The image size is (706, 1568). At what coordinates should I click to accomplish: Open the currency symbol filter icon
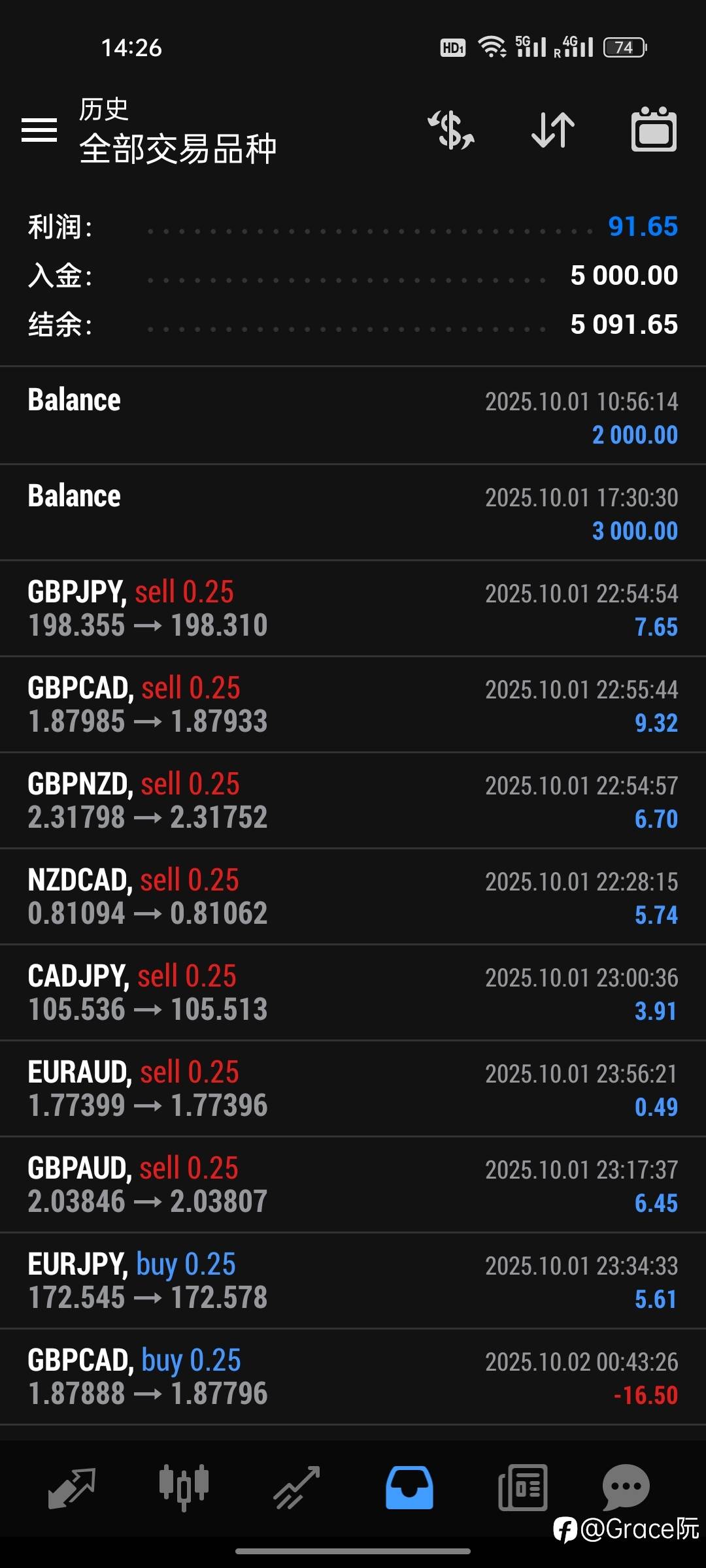tap(450, 130)
